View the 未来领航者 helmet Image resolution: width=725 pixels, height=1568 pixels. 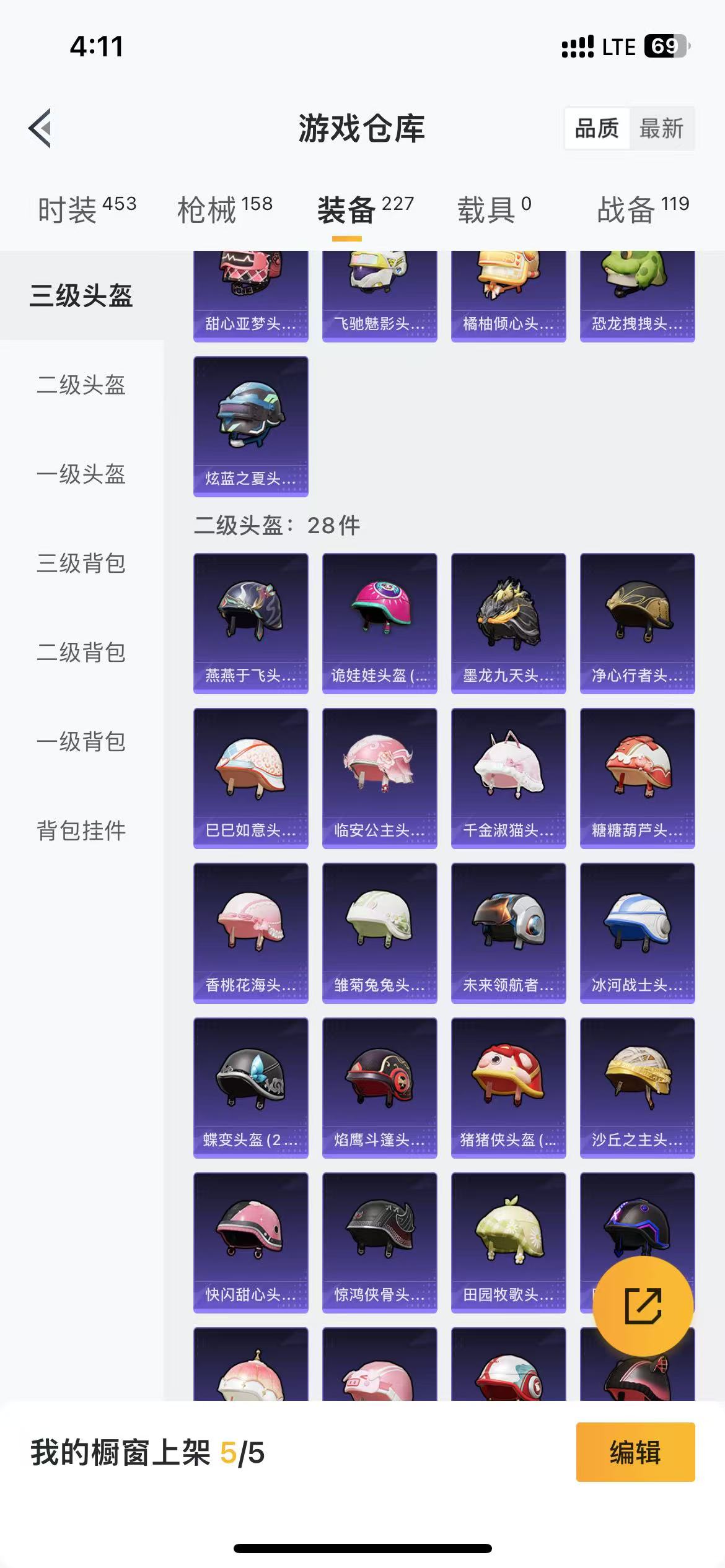[509, 933]
